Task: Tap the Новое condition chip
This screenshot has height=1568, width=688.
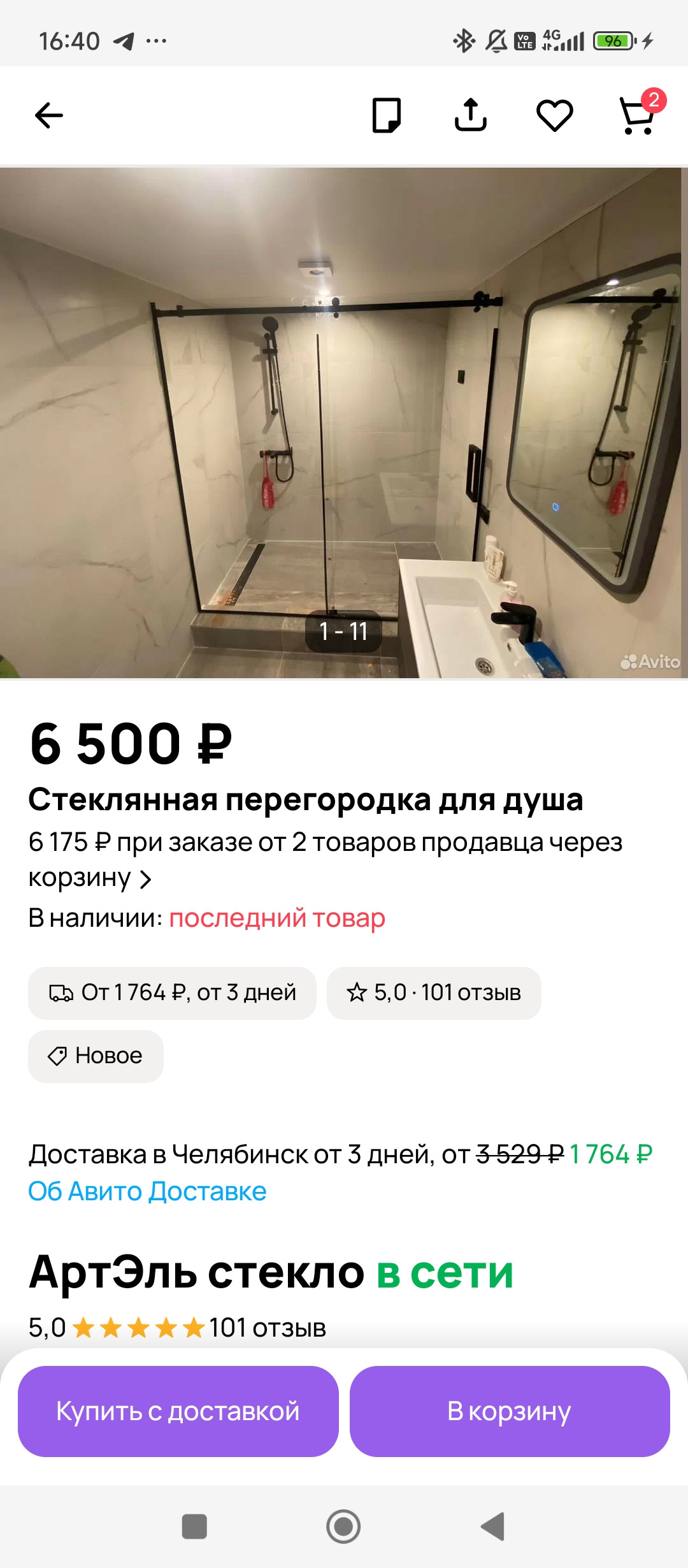Action: coord(96,1056)
